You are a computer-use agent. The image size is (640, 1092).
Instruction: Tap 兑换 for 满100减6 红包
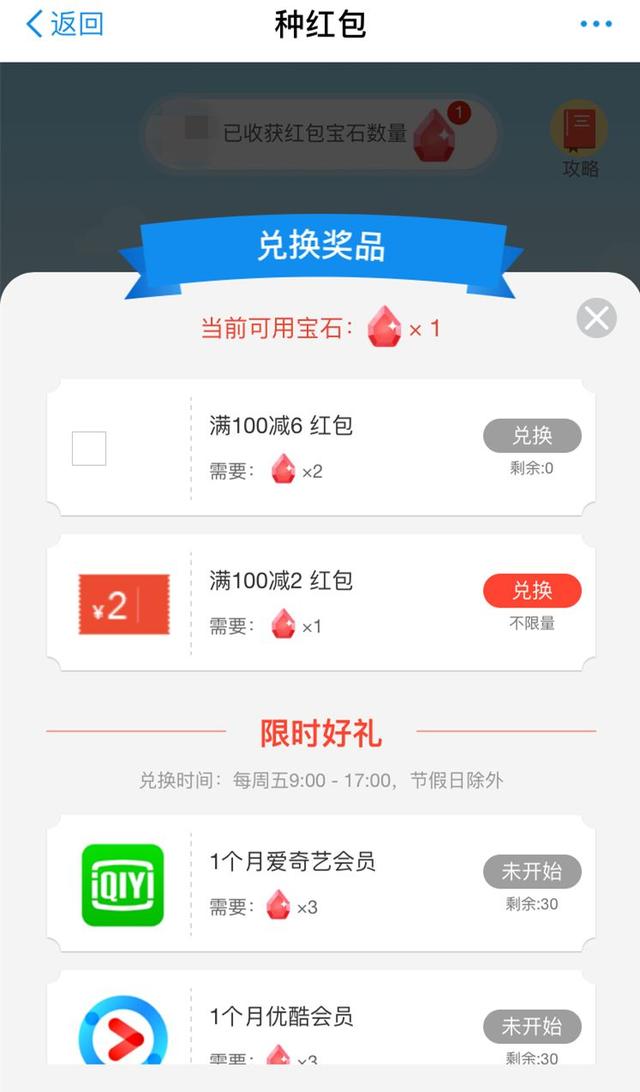tap(532, 436)
